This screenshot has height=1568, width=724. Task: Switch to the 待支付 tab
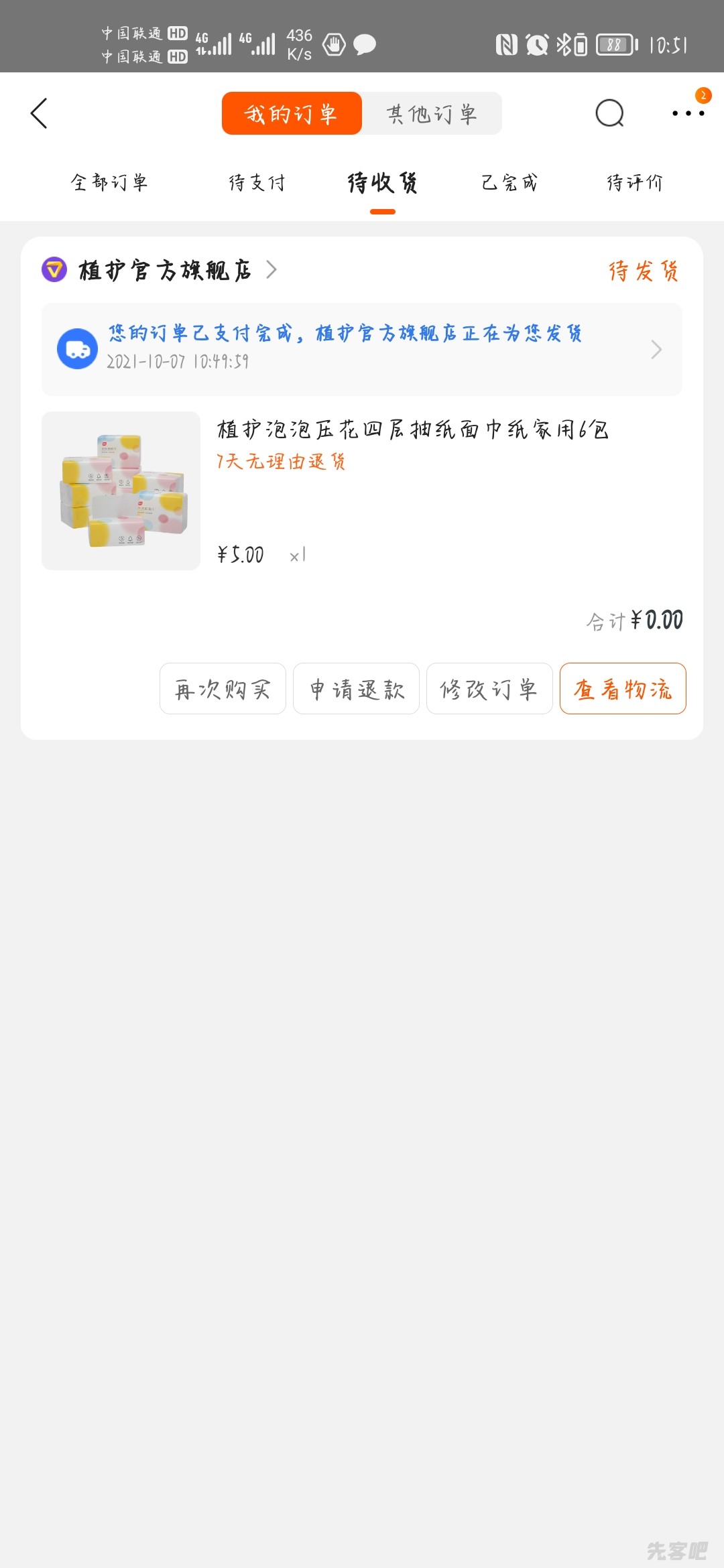coord(257,182)
